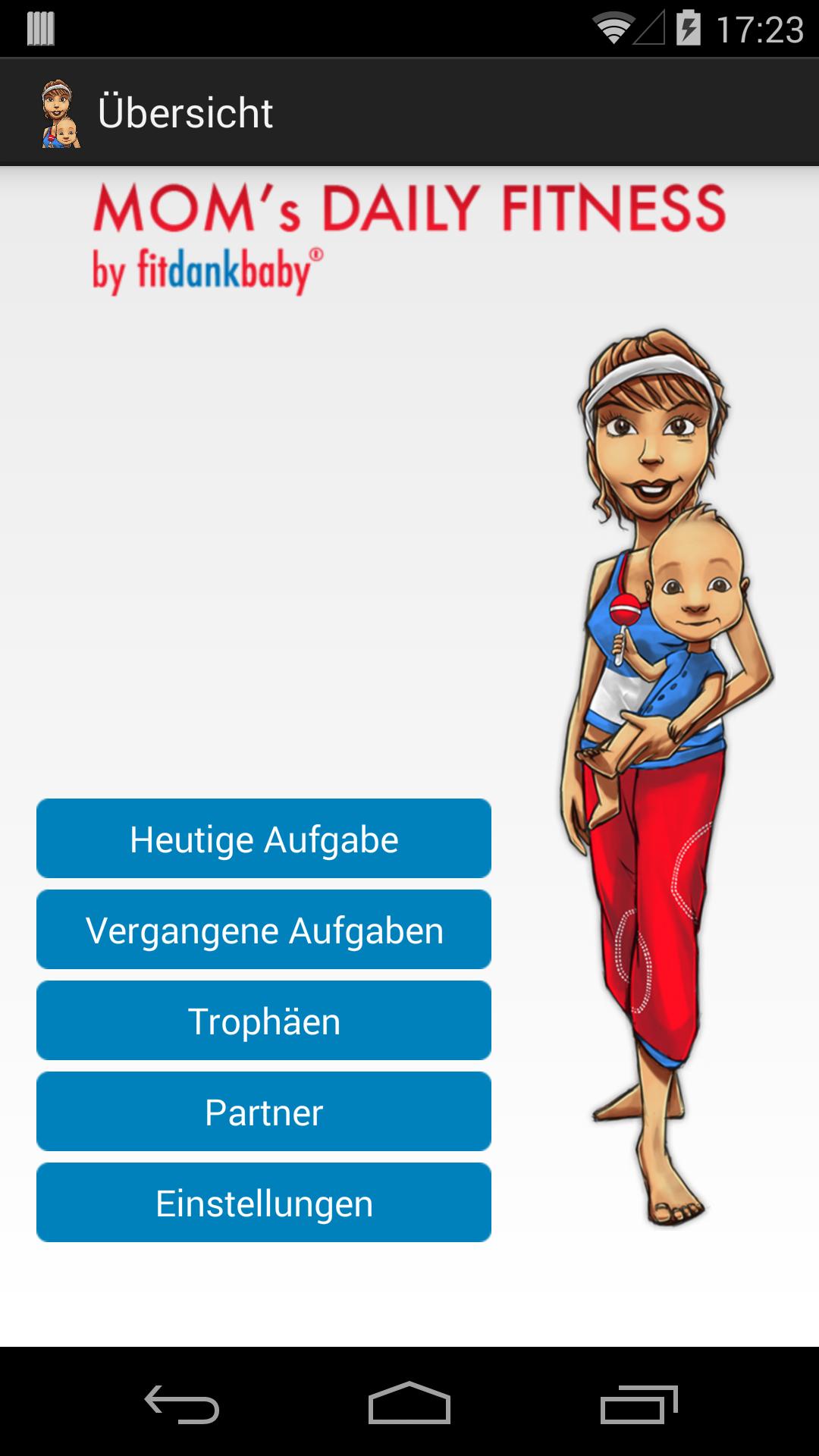Tap the system back button

pyautogui.click(x=182, y=1403)
